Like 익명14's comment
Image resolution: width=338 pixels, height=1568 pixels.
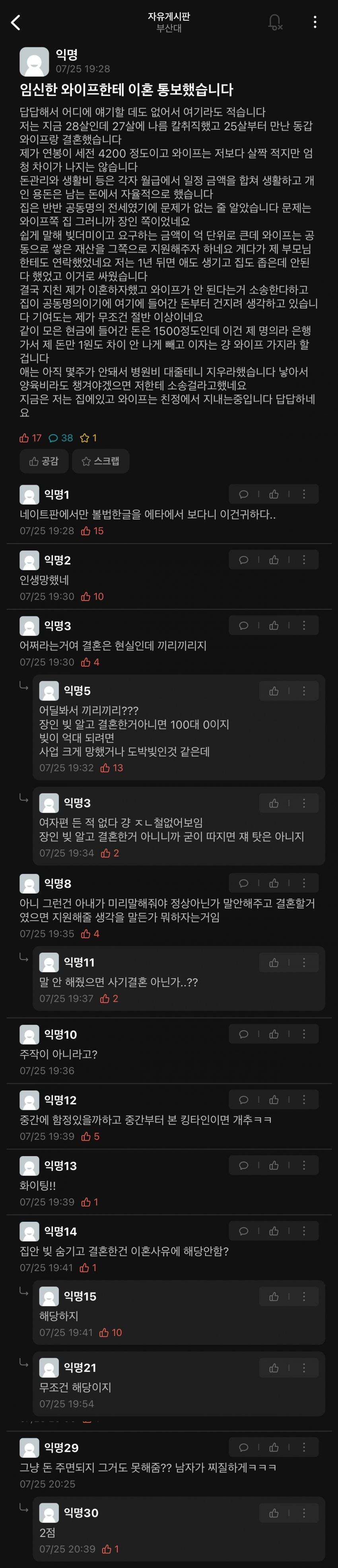click(x=274, y=1231)
